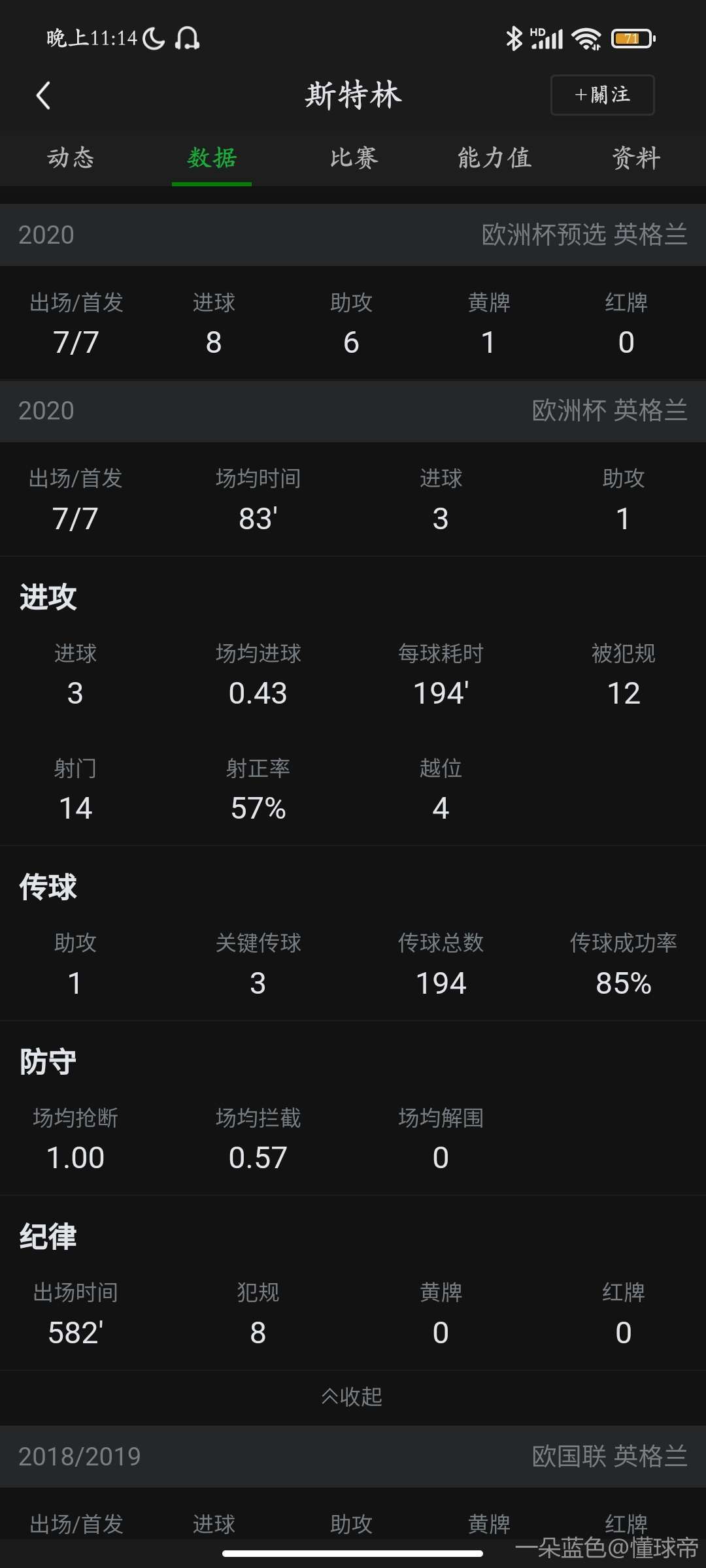Follow Sterling with the +关注 button
706x1568 pixels.
pos(602,95)
